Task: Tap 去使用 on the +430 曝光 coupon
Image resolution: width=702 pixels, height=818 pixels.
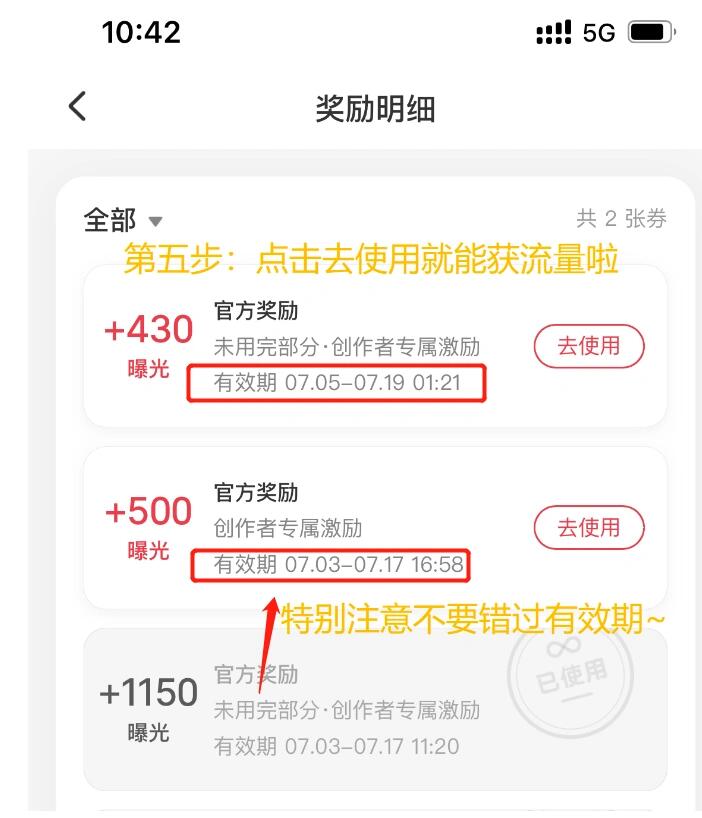Action: coord(588,347)
